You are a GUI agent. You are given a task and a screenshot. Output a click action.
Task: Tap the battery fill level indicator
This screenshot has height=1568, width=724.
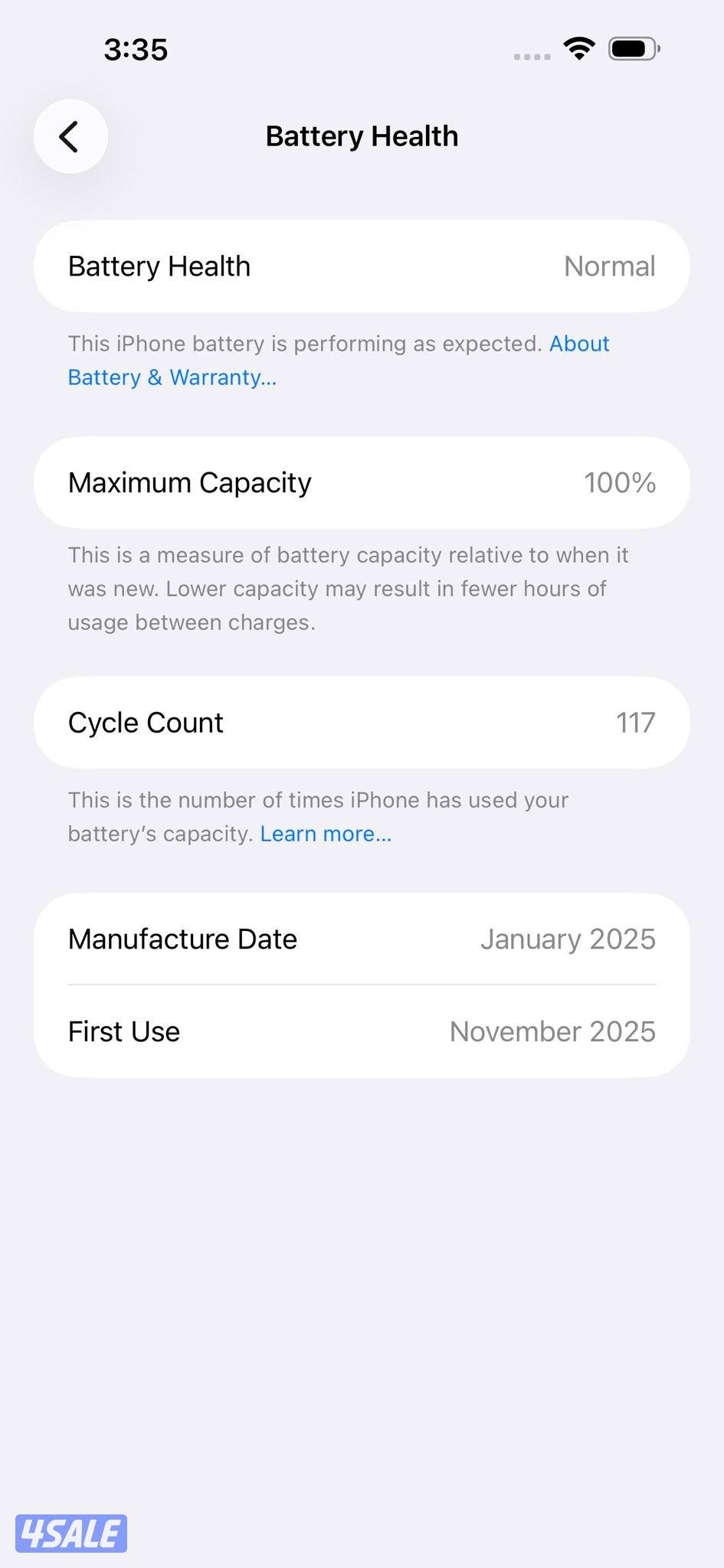pyautogui.click(x=627, y=47)
